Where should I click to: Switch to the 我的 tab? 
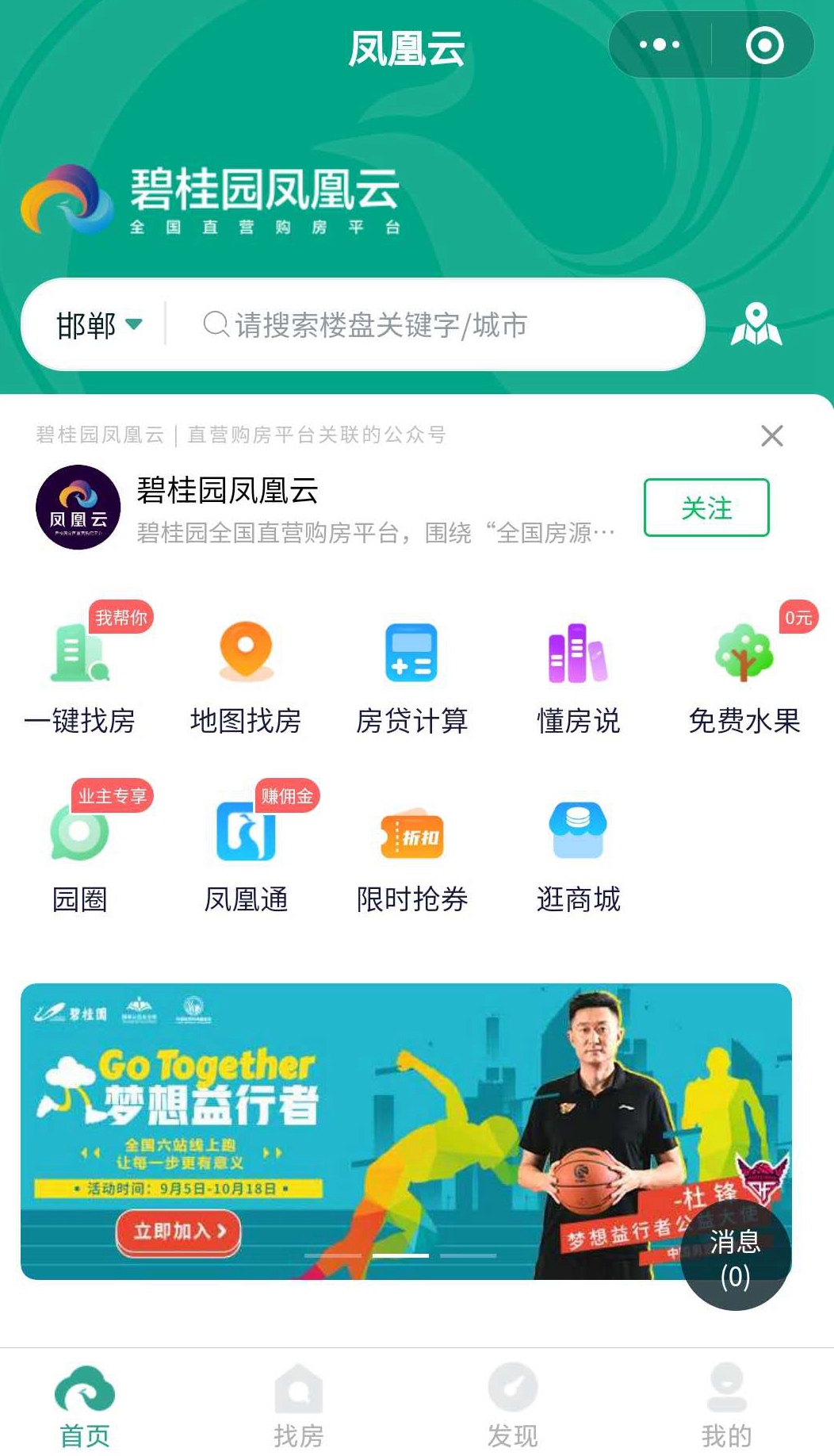coord(725,1404)
